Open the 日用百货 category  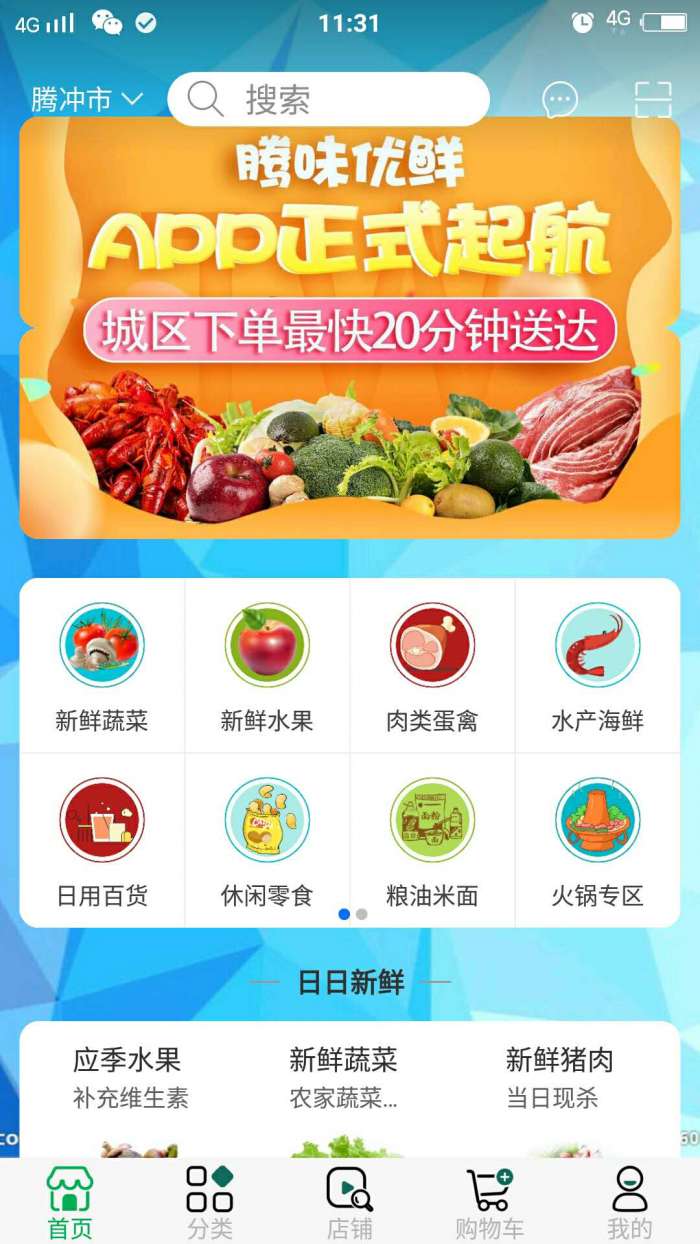pos(102,820)
